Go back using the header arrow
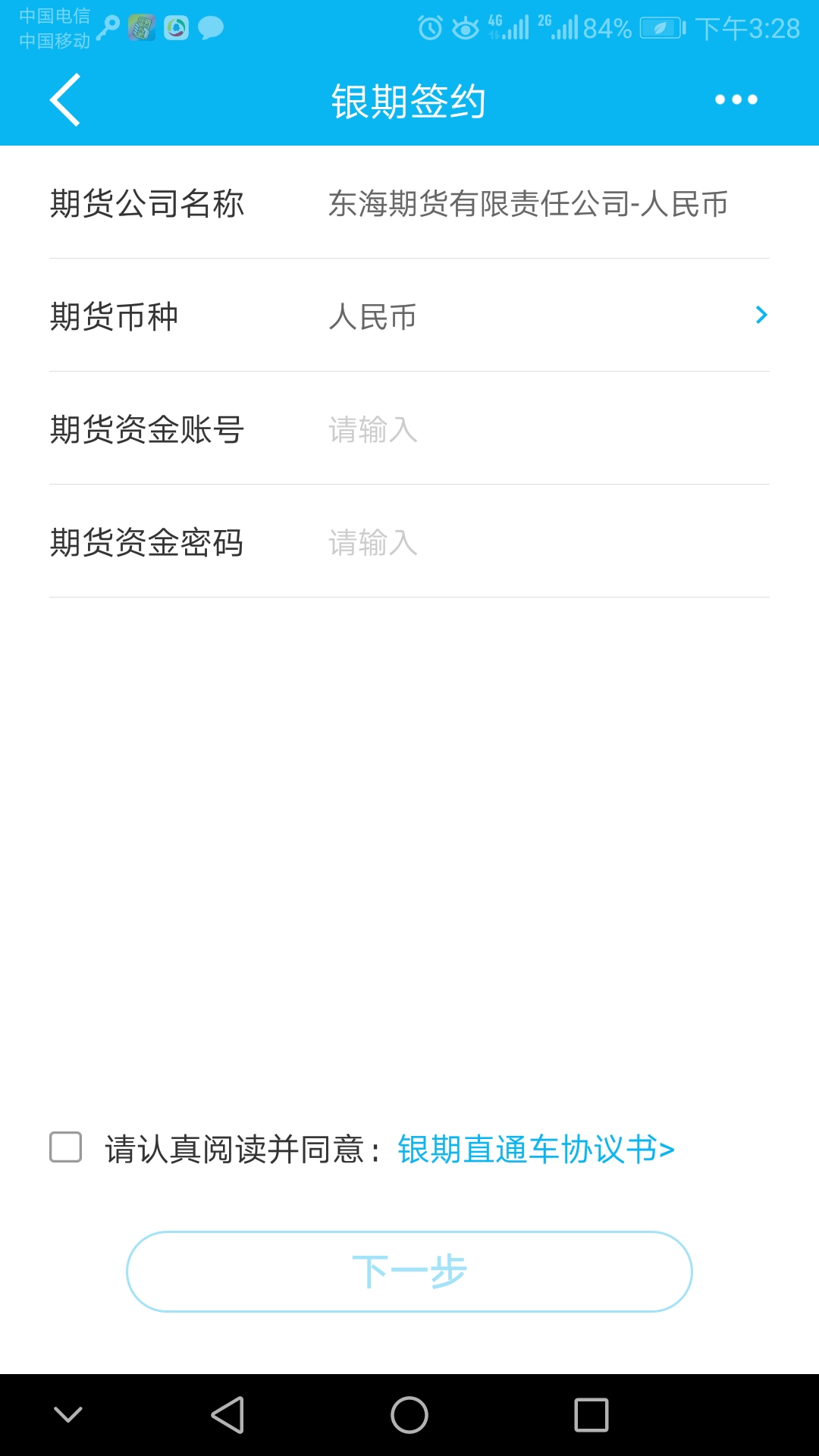This screenshot has height=1456, width=819. [x=65, y=99]
